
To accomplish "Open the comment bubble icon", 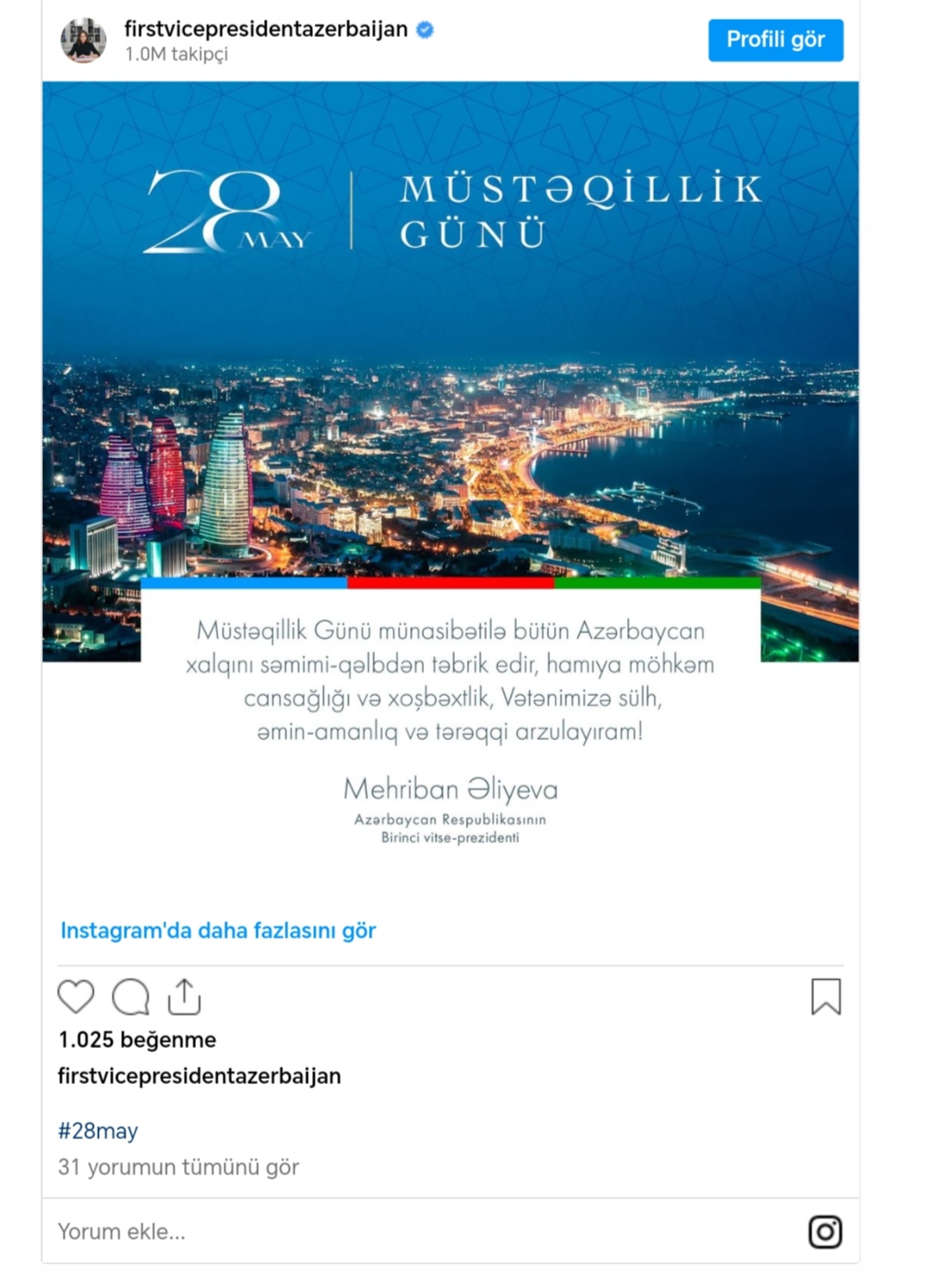I will click(x=131, y=996).
